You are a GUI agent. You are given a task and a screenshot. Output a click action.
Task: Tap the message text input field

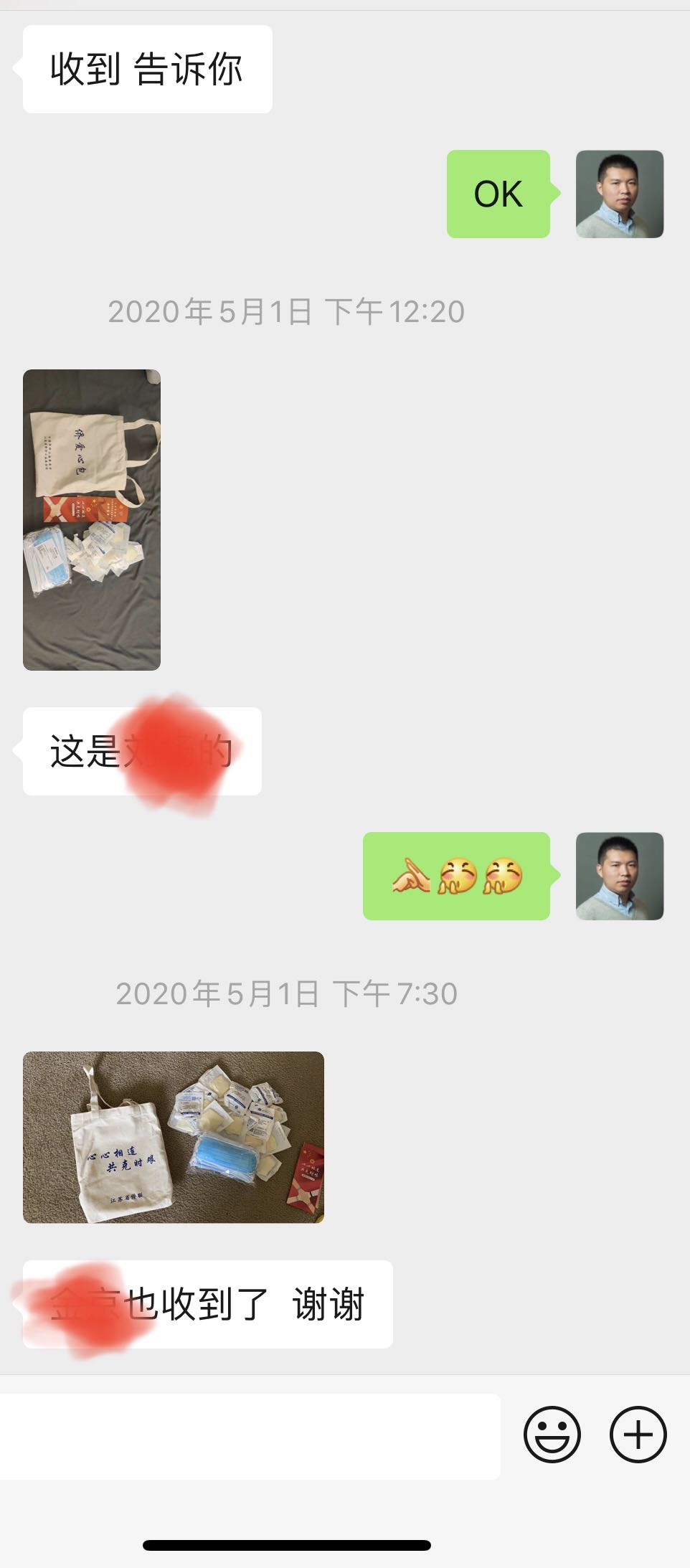[x=250, y=1436]
